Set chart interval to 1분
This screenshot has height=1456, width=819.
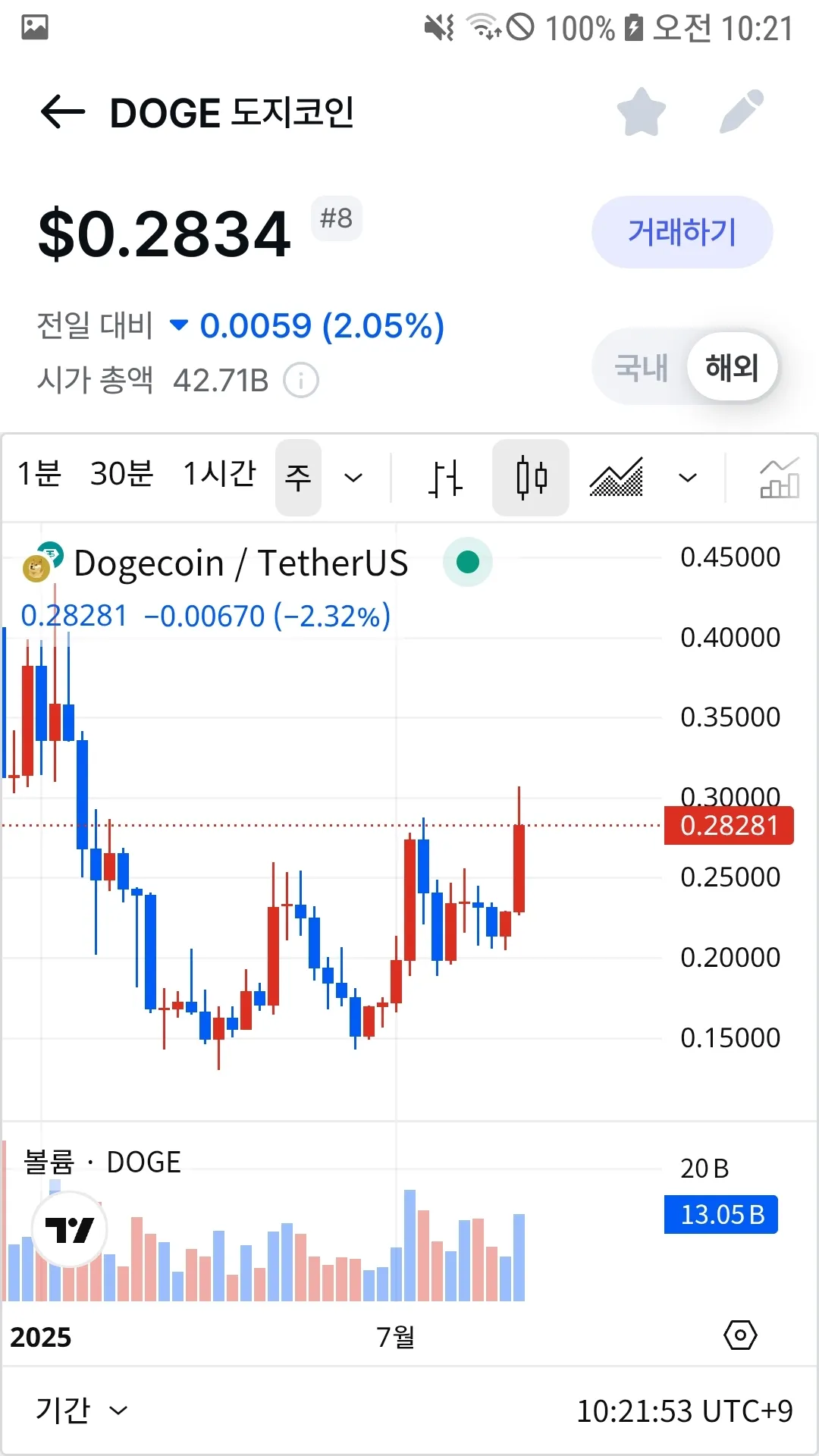click(x=39, y=475)
